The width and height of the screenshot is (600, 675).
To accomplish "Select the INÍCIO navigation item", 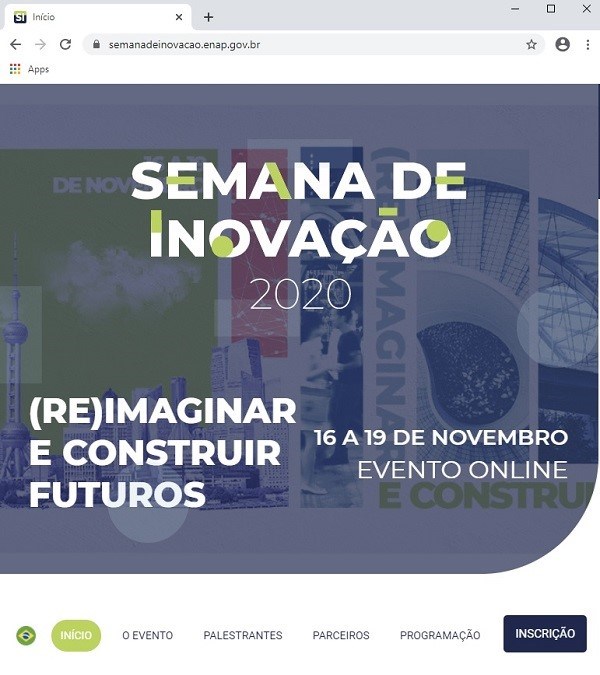I will [76, 635].
